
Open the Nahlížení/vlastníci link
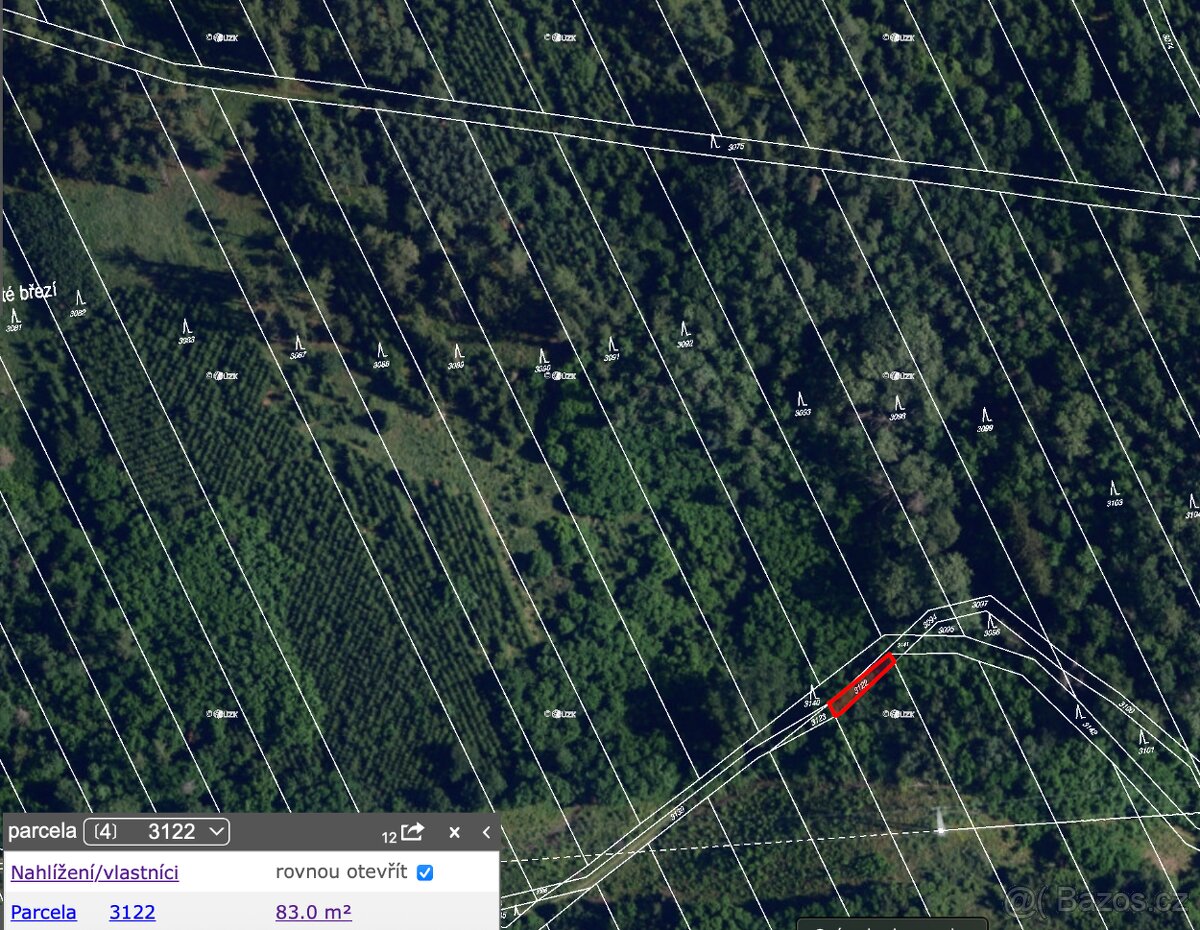95,872
